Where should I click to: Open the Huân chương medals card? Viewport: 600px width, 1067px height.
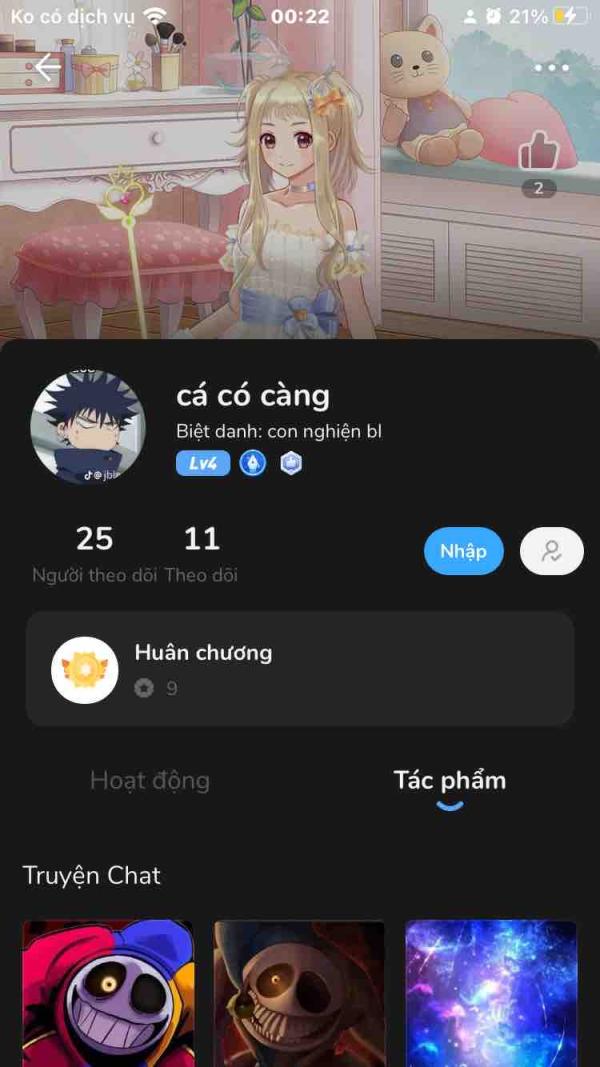point(300,669)
